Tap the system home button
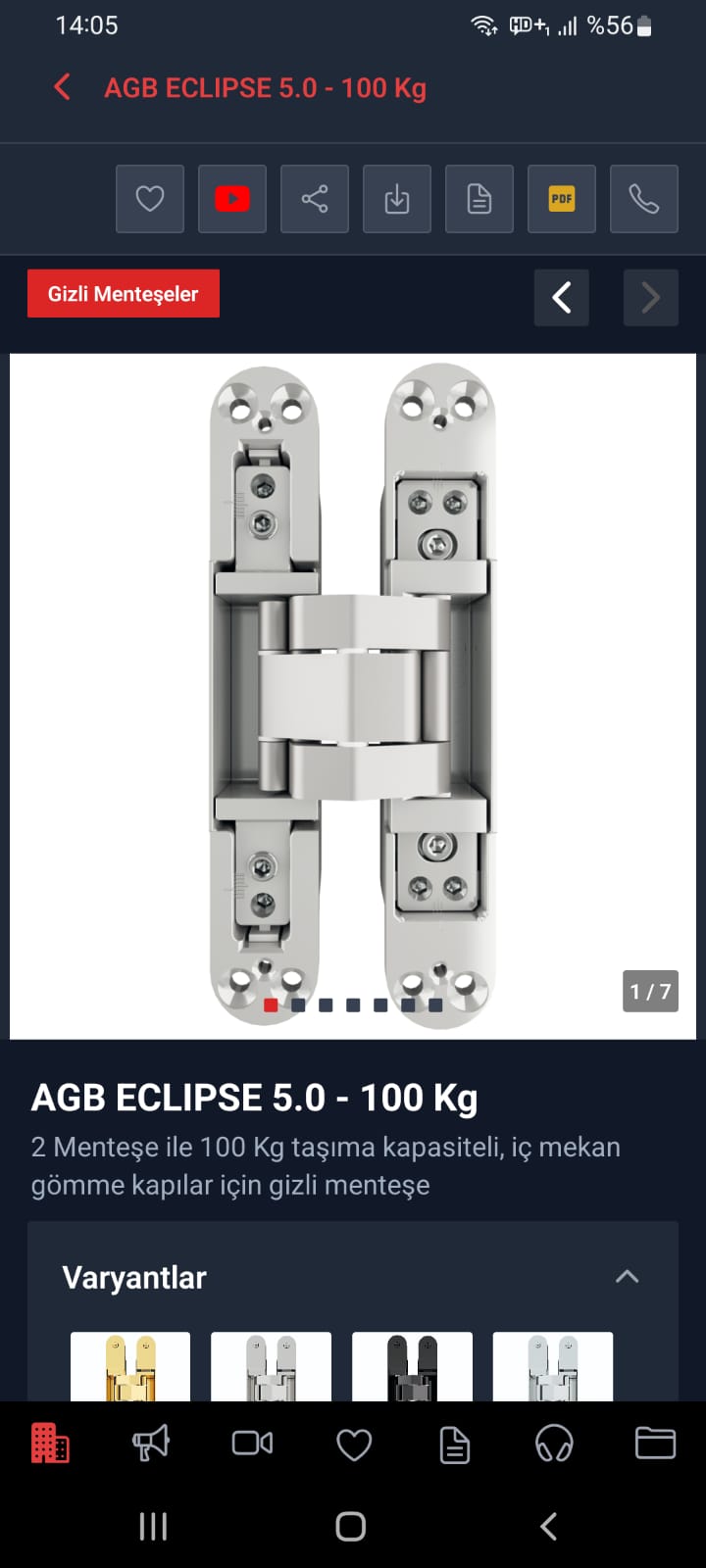 pos(351,1526)
